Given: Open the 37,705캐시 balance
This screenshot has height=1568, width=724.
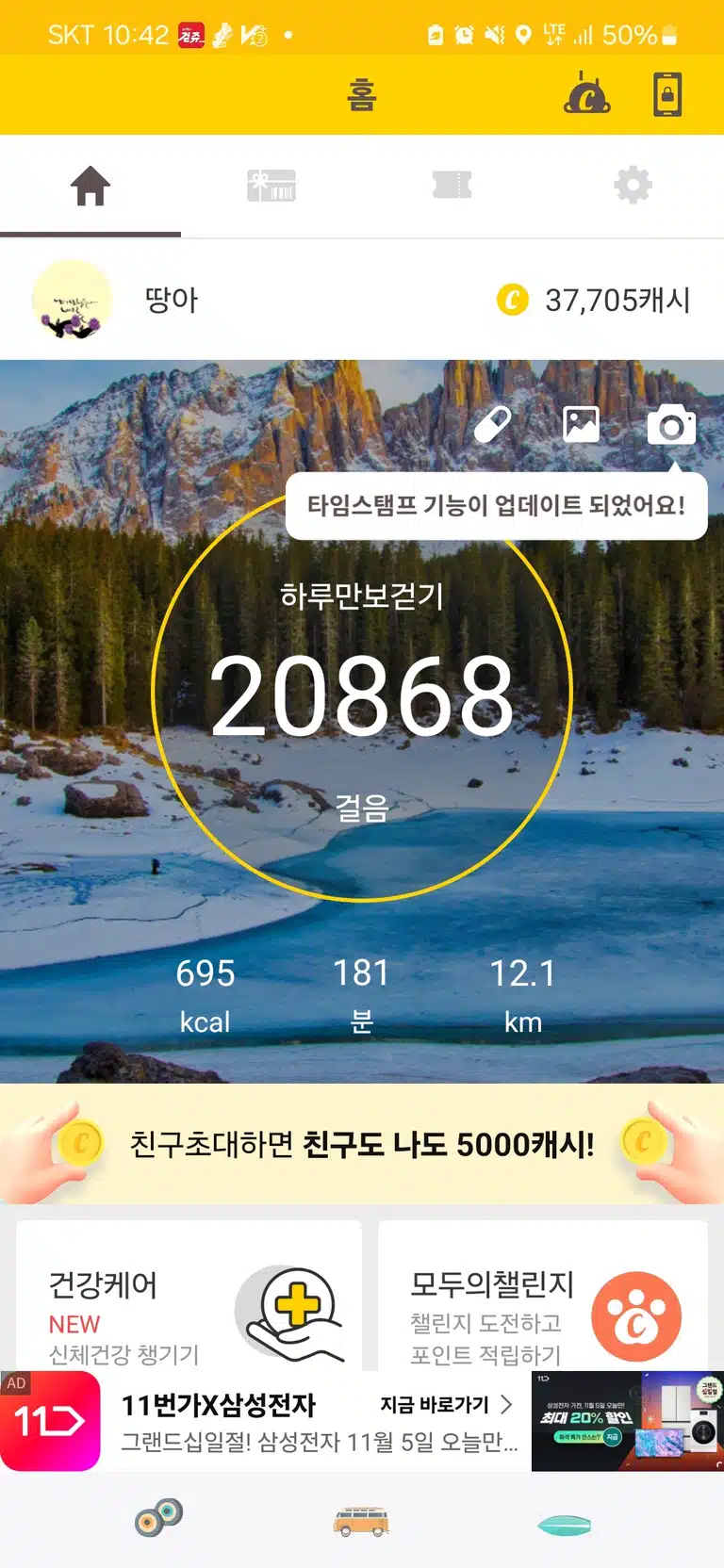Looking at the screenshot, I should (x=594, y=301).
